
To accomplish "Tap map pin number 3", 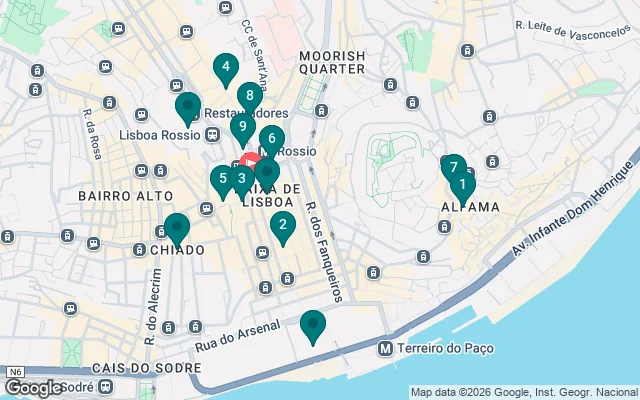I will (x=241, y=179).
